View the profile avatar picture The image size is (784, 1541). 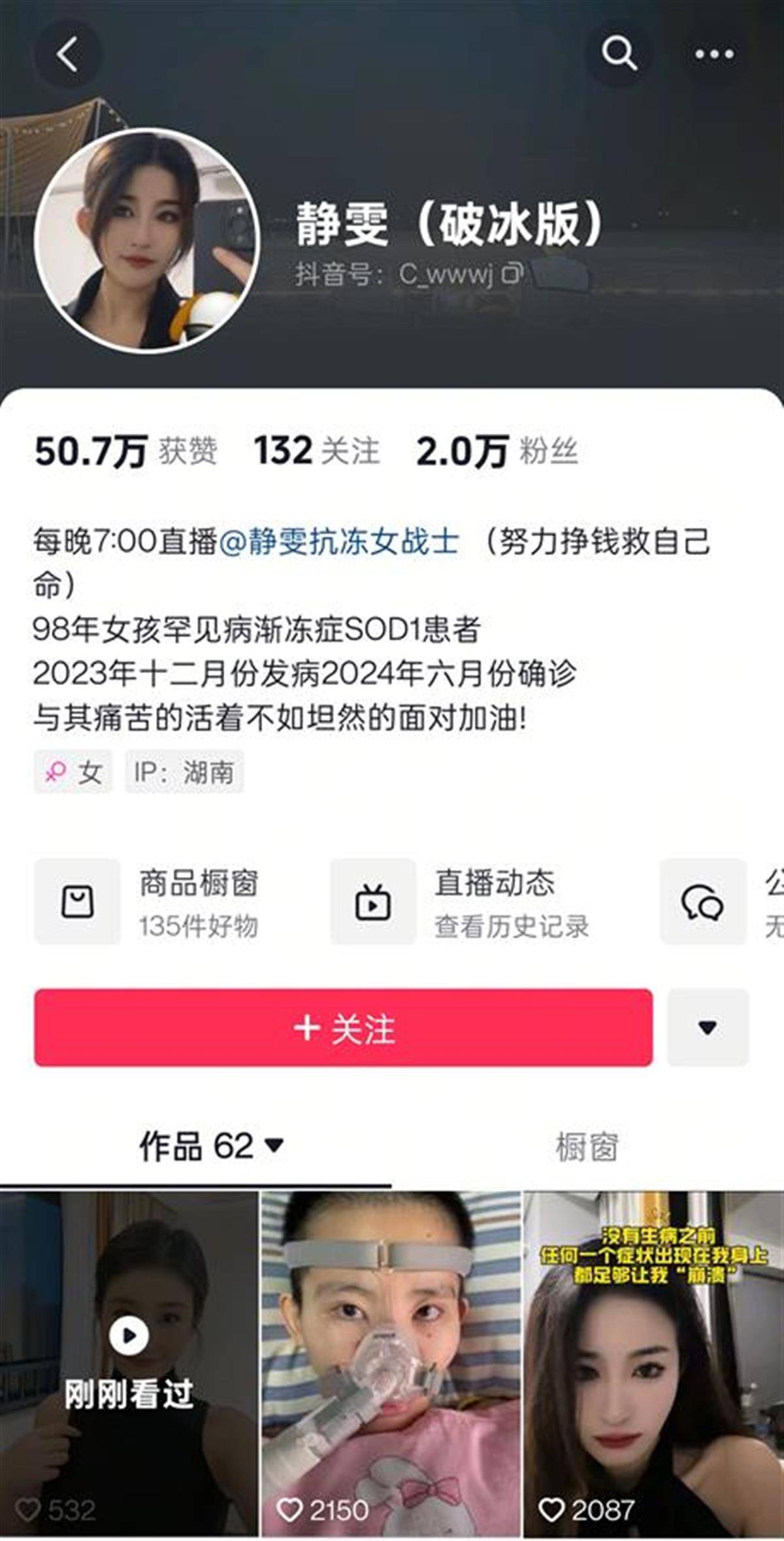pyautogui.click(x=147, y=240)
